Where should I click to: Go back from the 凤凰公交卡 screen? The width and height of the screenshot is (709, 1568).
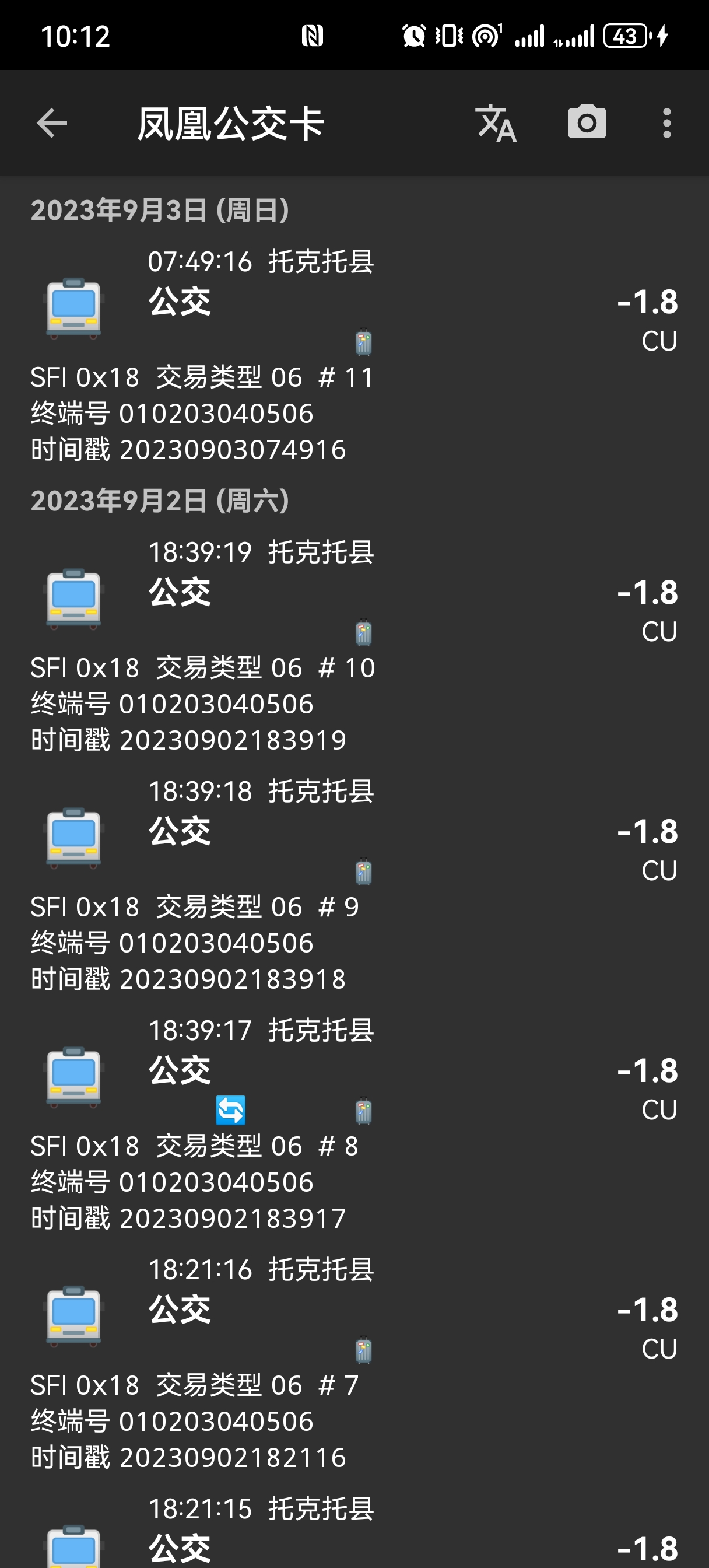(52, 124)
